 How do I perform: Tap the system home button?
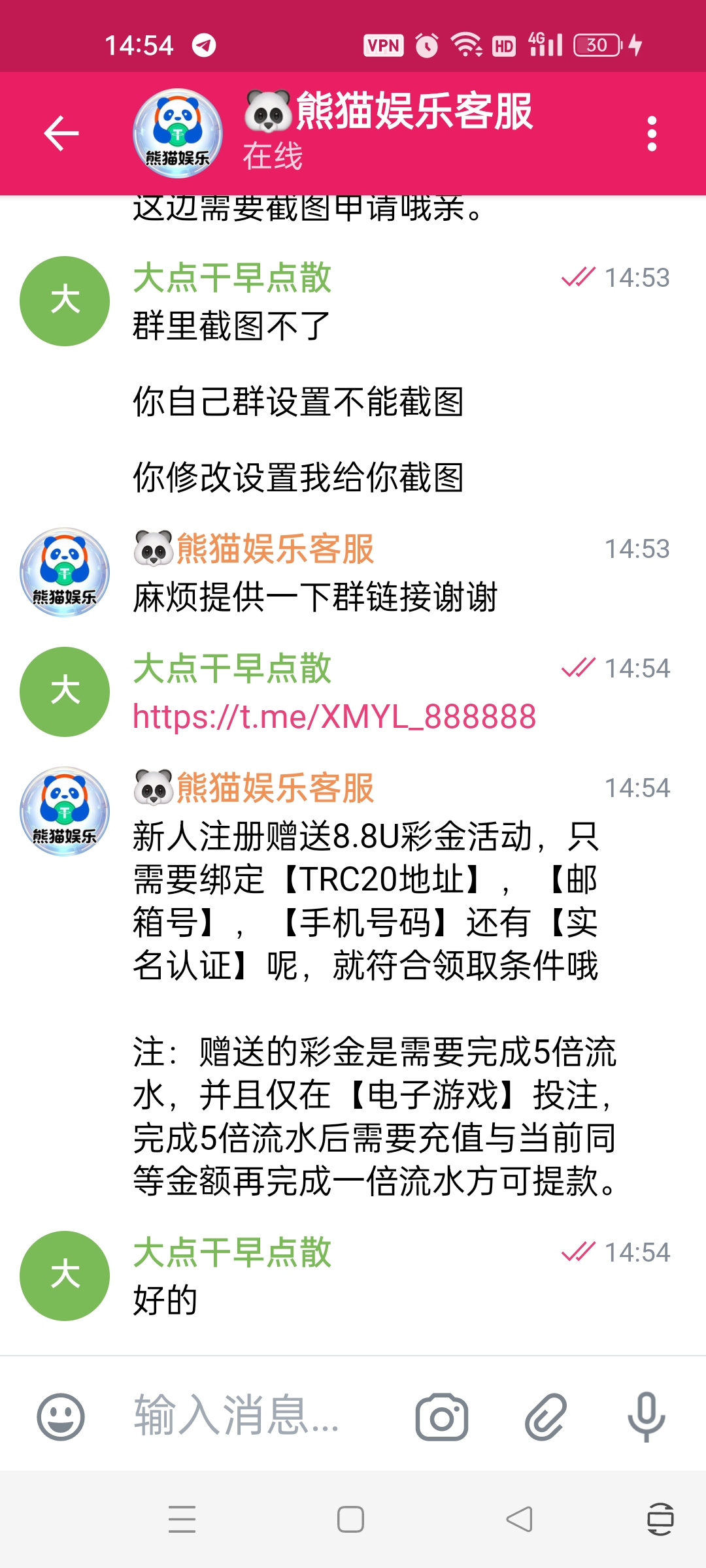pos(350,1519)
